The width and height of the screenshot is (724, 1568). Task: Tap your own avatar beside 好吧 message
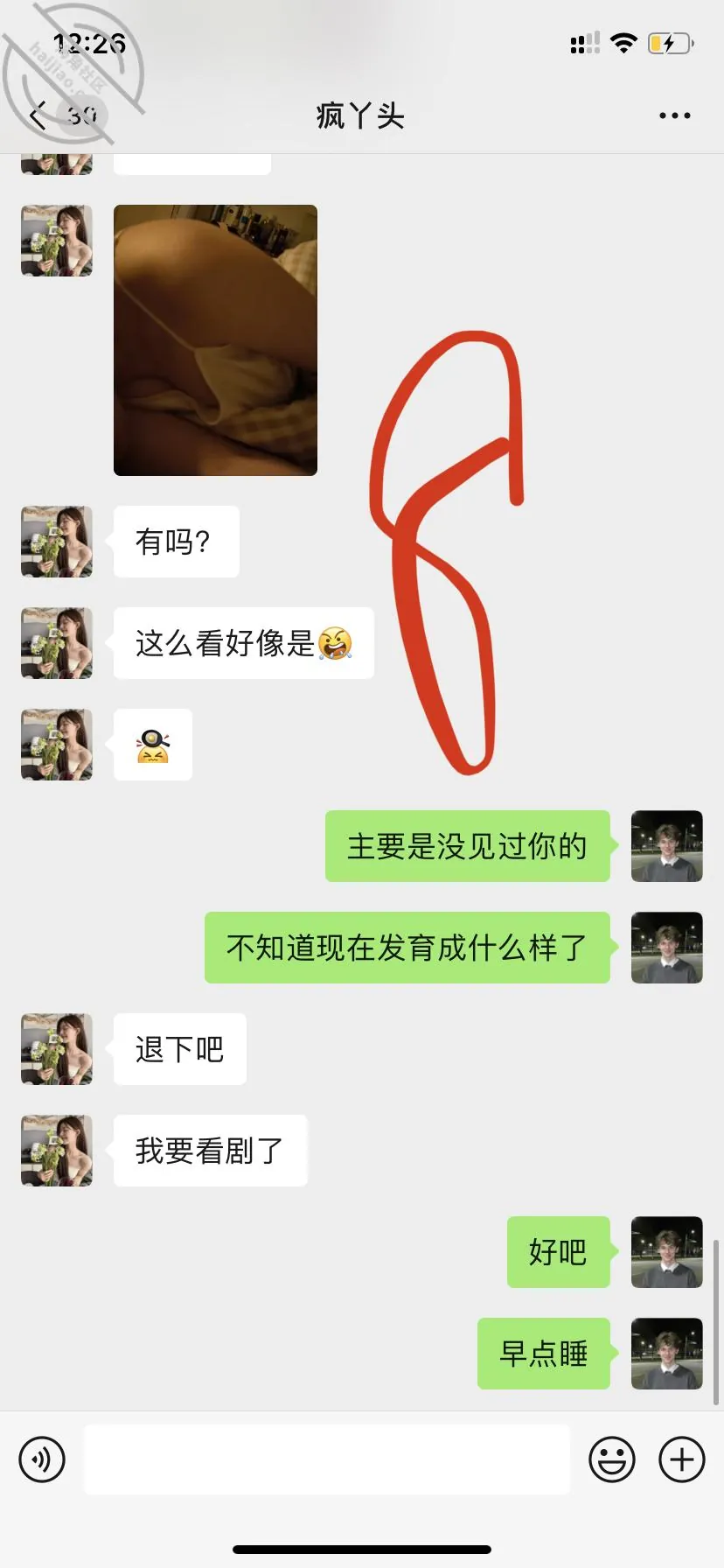coord(667,1252)
